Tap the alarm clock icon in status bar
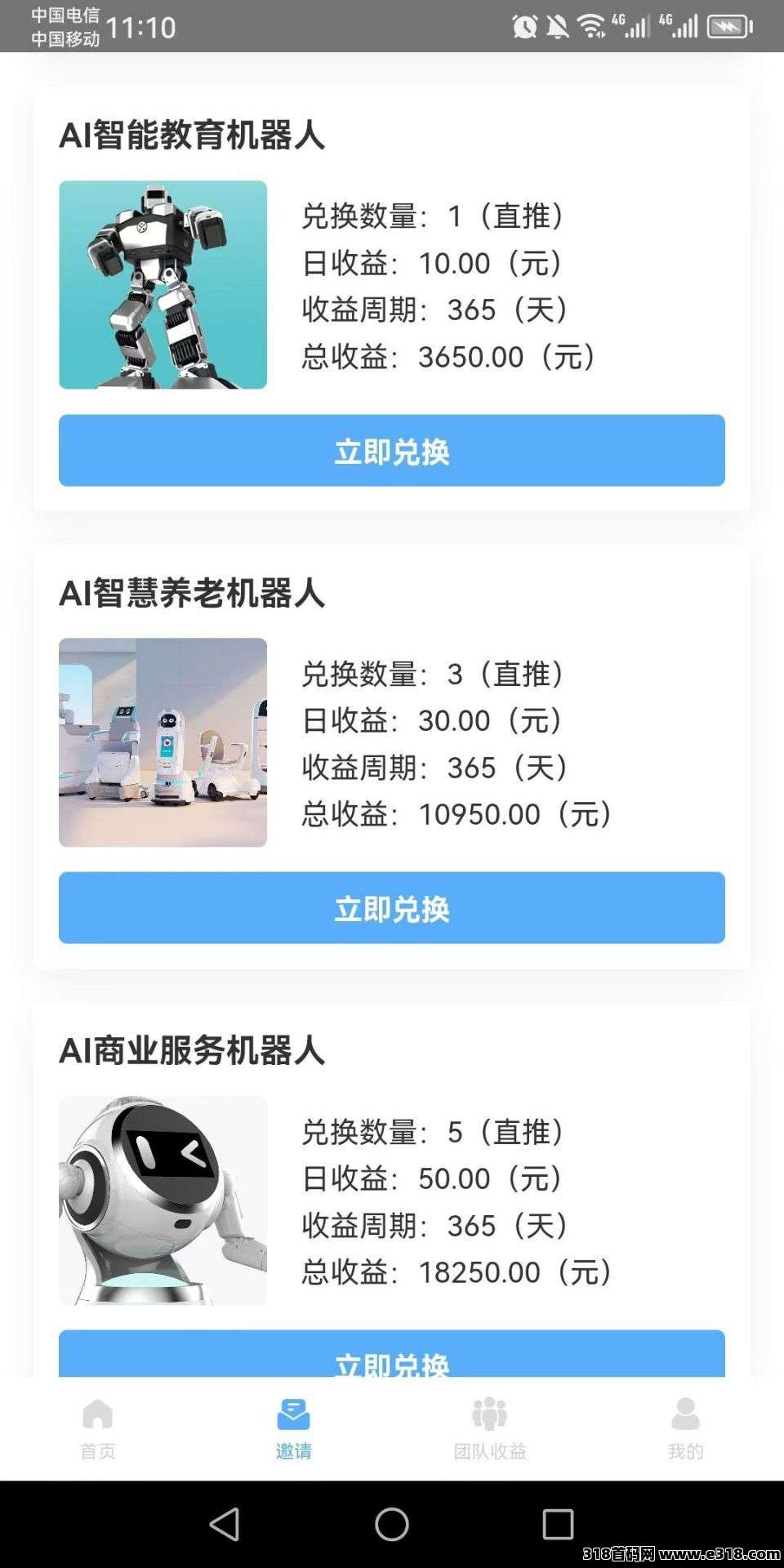Image resolution: width=784 pixels, height=1568 pixels. pos(528,24)
